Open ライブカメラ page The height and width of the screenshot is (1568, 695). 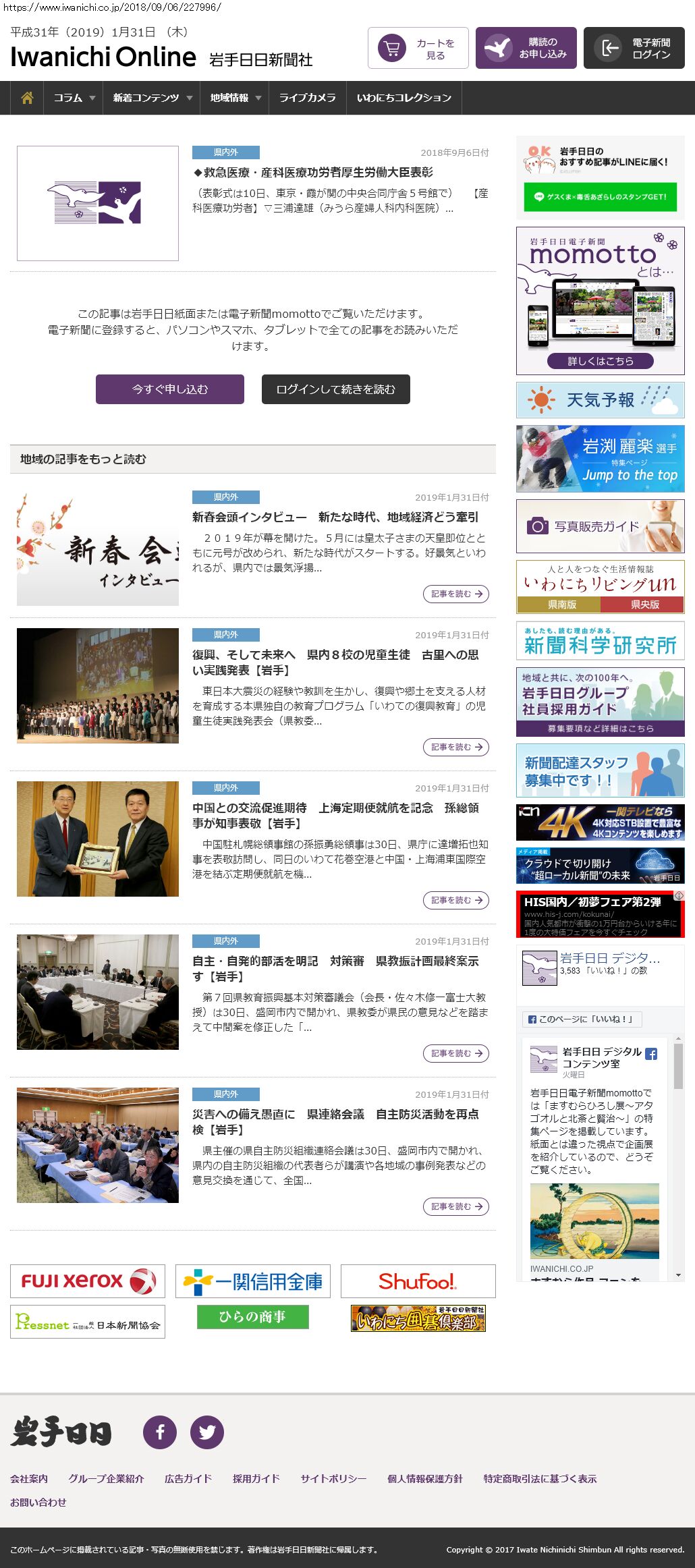pyautogui.click(x=307, y=98)
